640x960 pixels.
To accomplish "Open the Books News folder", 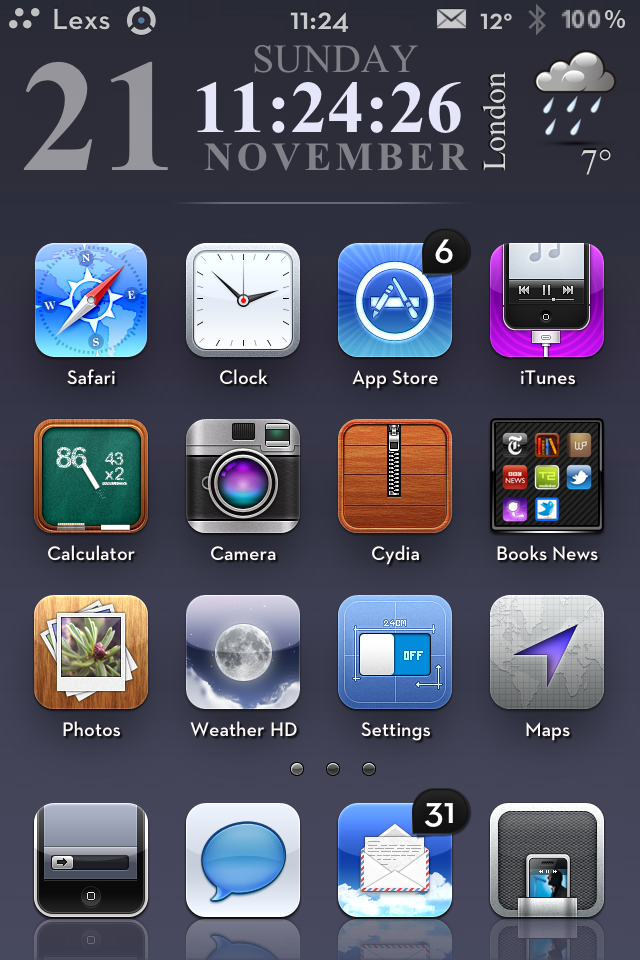I will tap(547, 476).
